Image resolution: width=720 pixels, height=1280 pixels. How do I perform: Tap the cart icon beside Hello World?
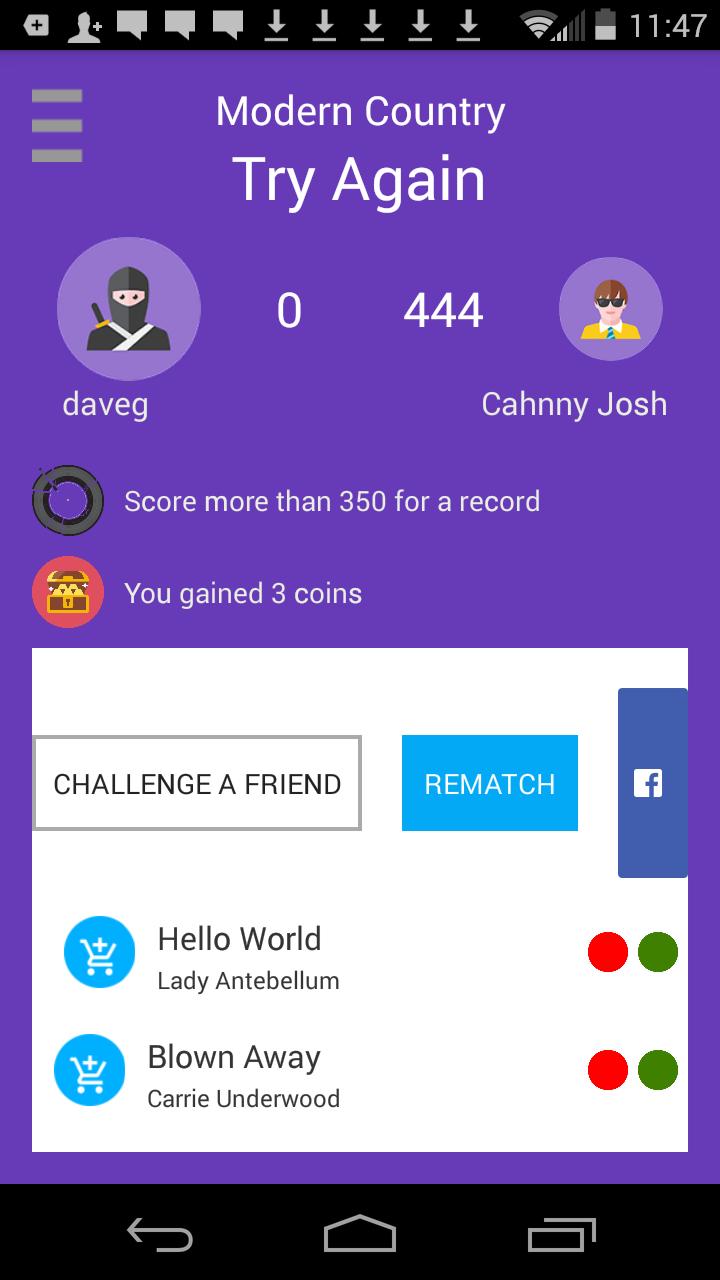pos(99,952)
